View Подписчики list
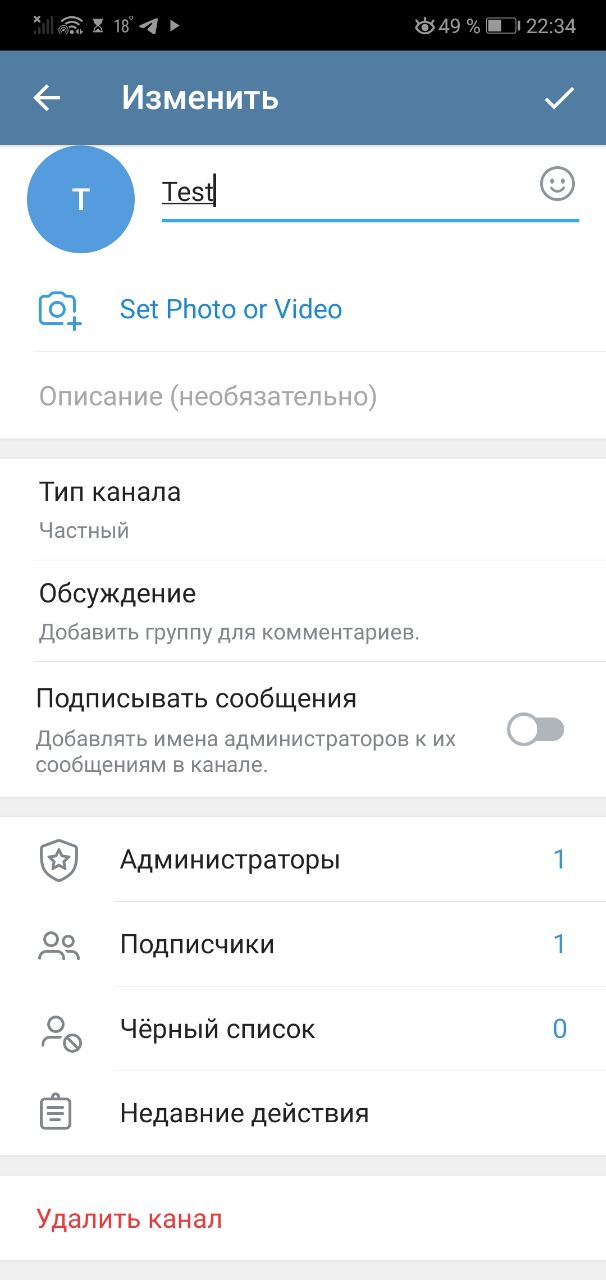The image size is (606, 1280). click(x=303, y=944)
